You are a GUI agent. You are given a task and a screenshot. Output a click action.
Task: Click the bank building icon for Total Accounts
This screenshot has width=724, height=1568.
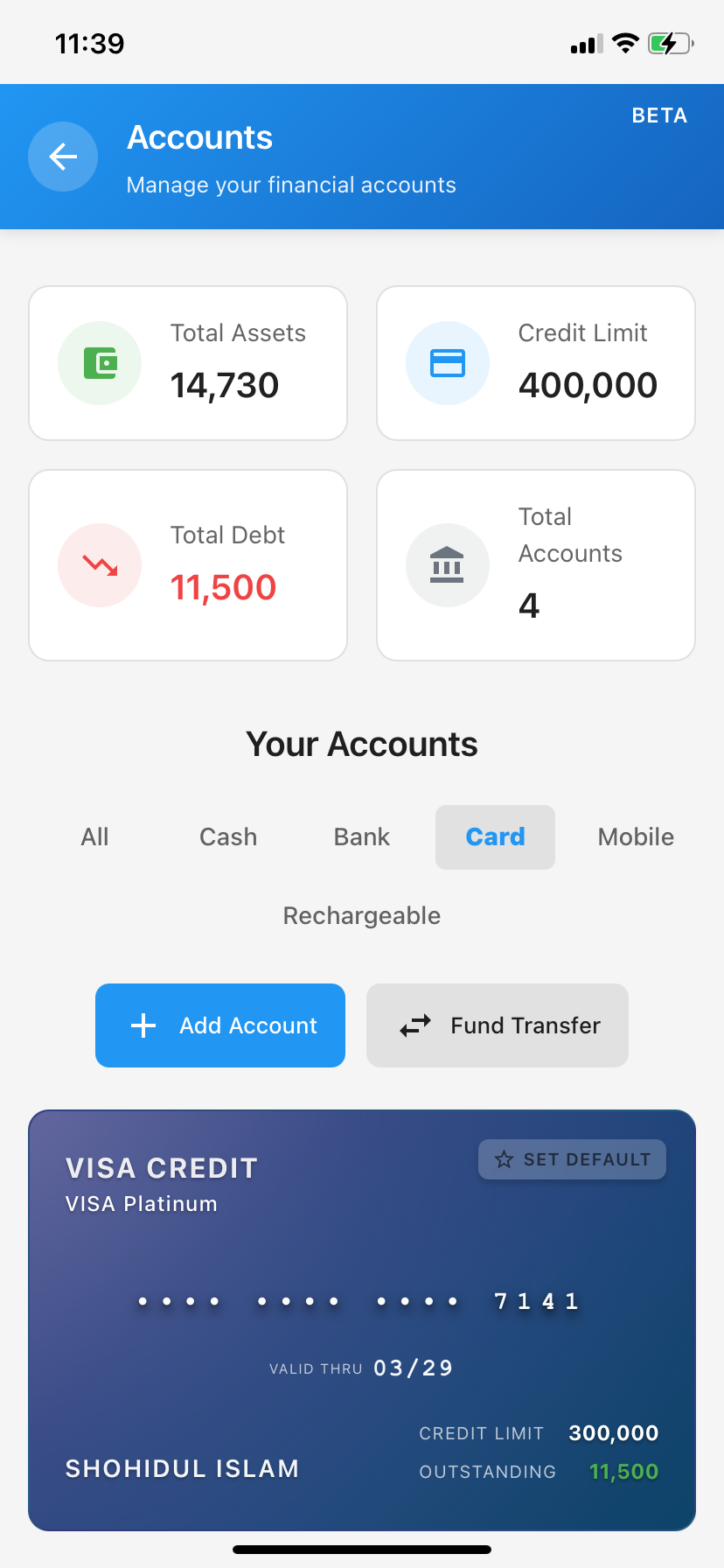(x=448, y=564)
